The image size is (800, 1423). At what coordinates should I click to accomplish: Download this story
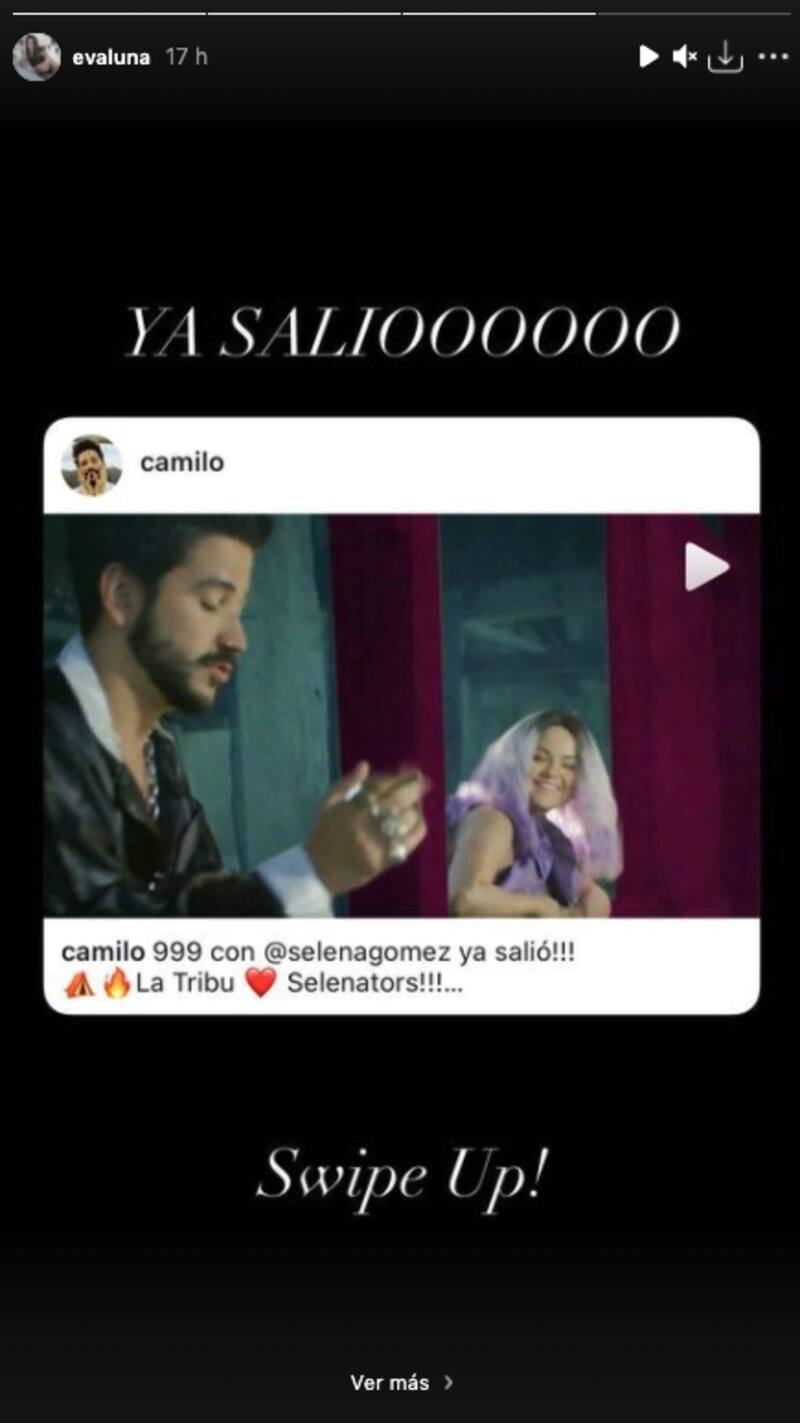(725, 58)
